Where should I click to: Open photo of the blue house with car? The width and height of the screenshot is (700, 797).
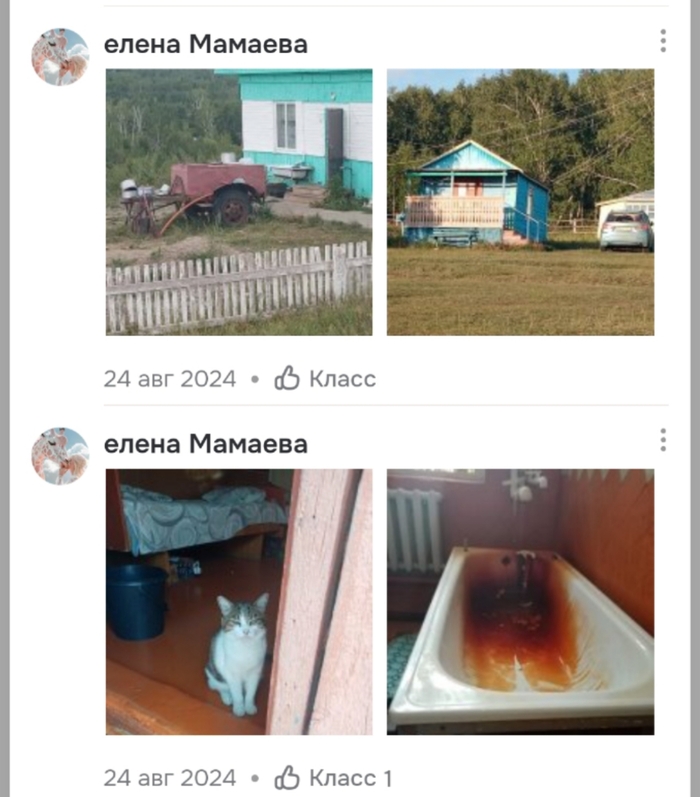[x=520, y=202]
